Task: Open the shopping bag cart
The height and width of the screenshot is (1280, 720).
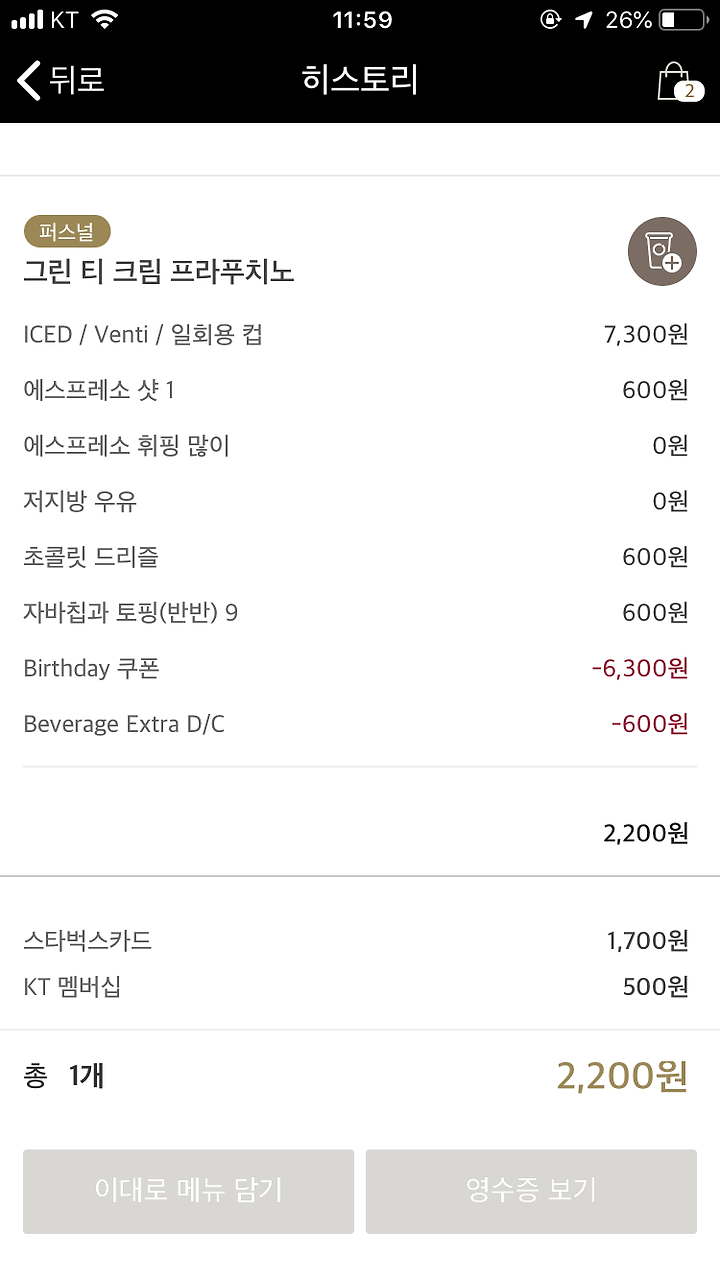Action: tap(677, 82)
